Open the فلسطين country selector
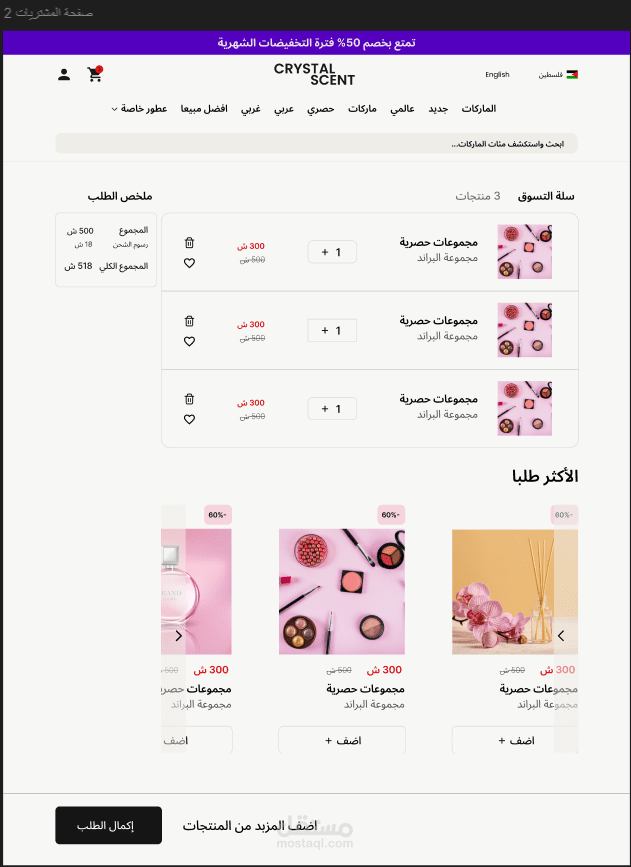The height and width of the screenshot is (867, 631). [x=558, y=75]
